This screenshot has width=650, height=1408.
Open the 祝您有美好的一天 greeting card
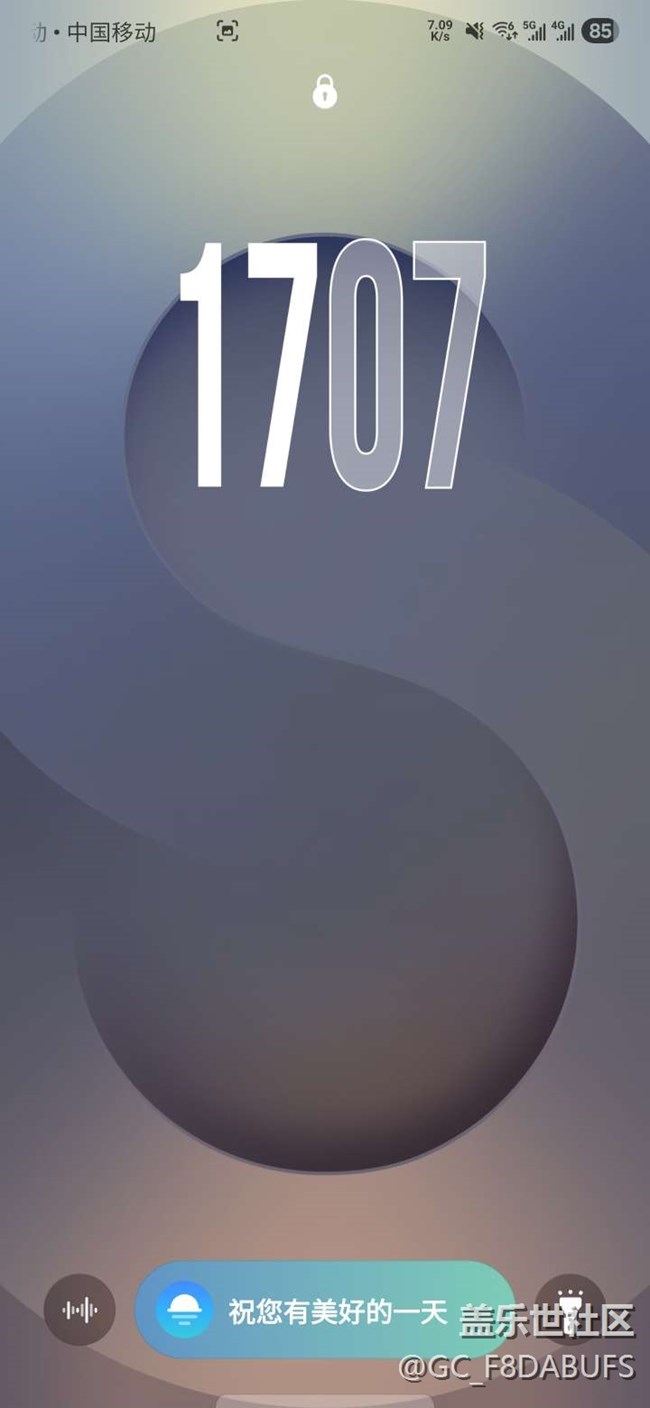[325, 1310]
